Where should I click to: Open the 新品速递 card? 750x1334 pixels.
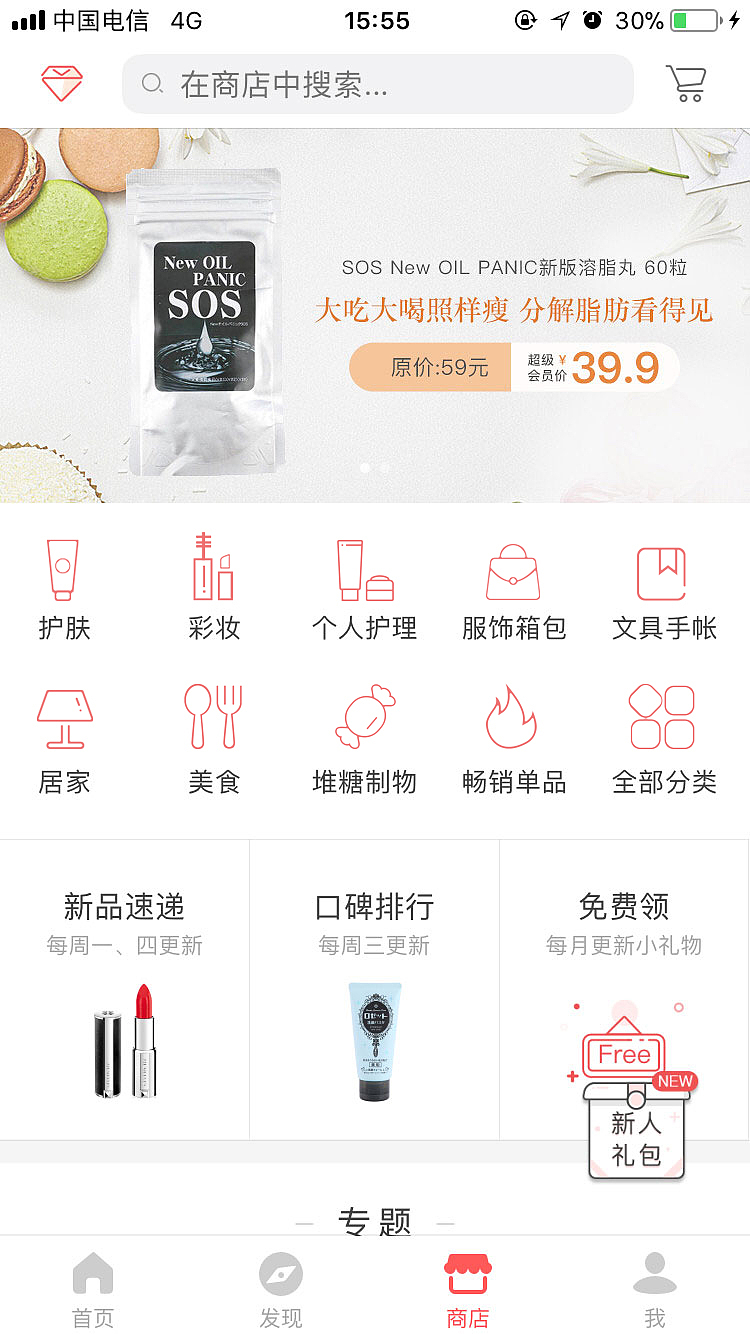point(124,990)
